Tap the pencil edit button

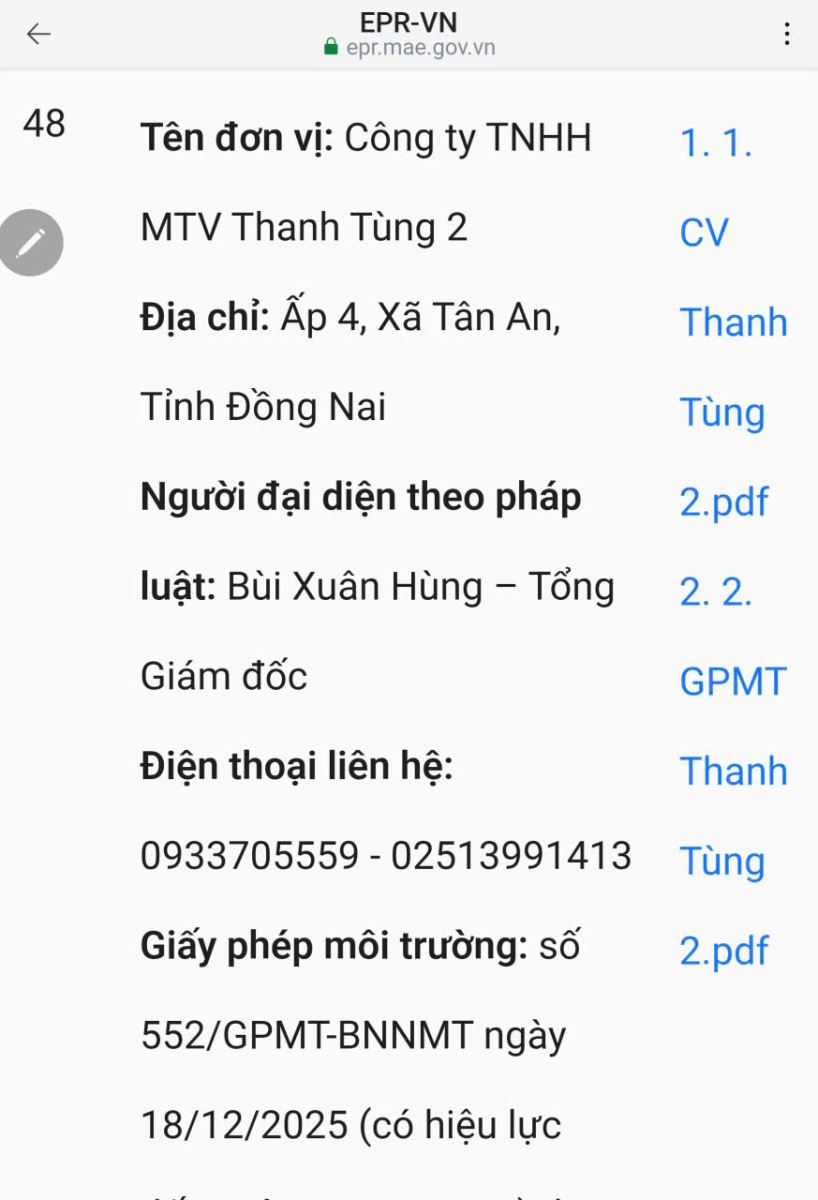(31, 243)
